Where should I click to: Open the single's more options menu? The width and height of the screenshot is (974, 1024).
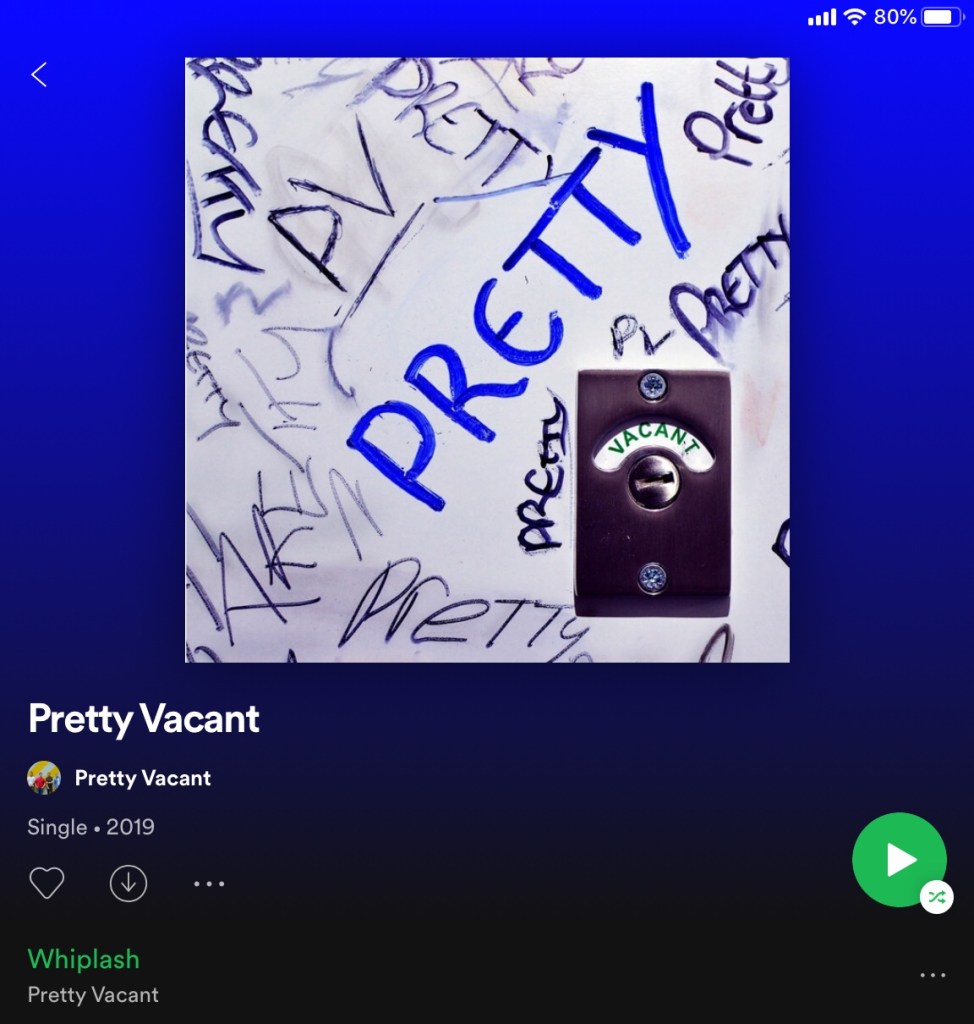tap(209, 884)
